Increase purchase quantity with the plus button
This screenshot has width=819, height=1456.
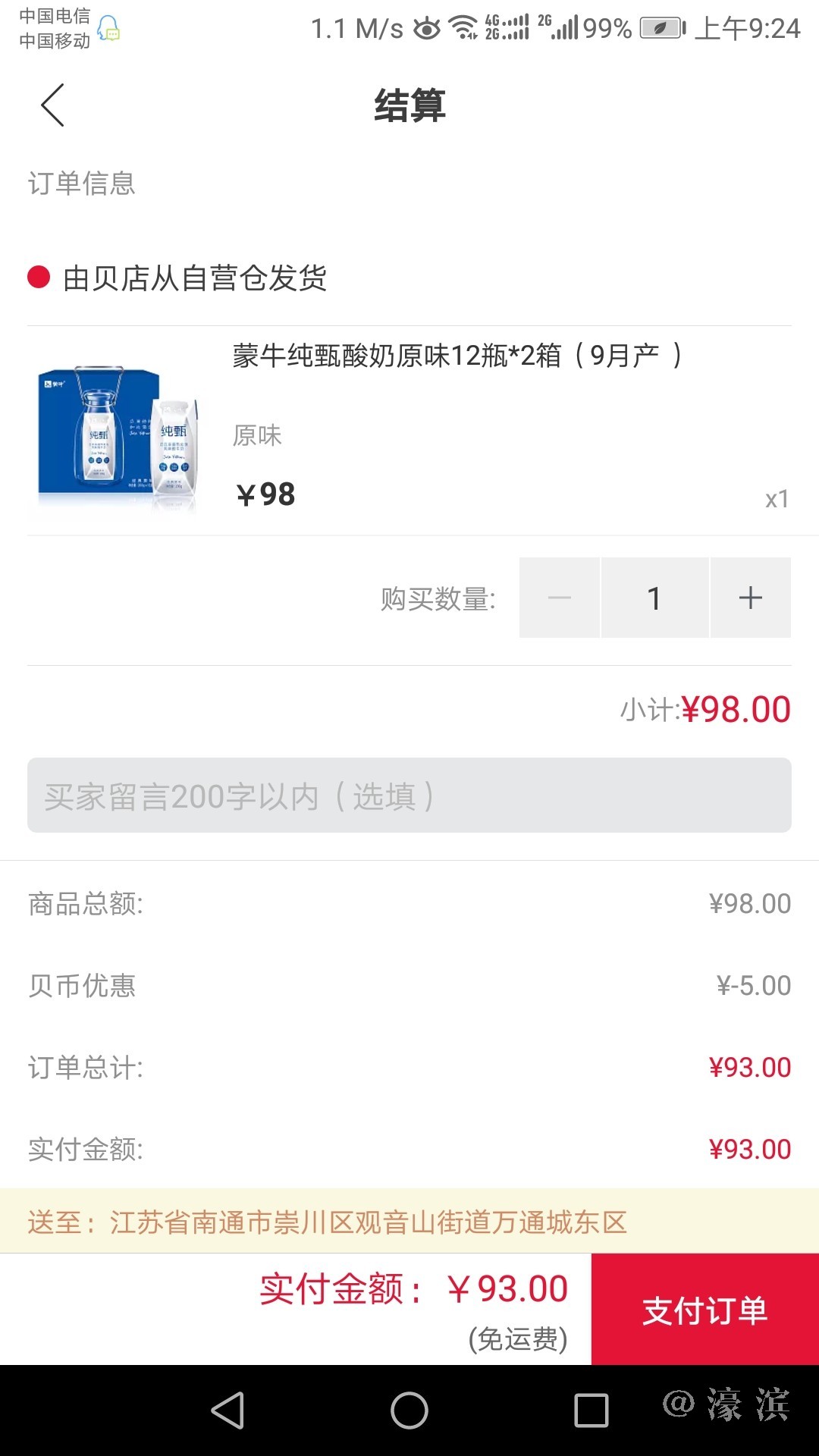750,598
